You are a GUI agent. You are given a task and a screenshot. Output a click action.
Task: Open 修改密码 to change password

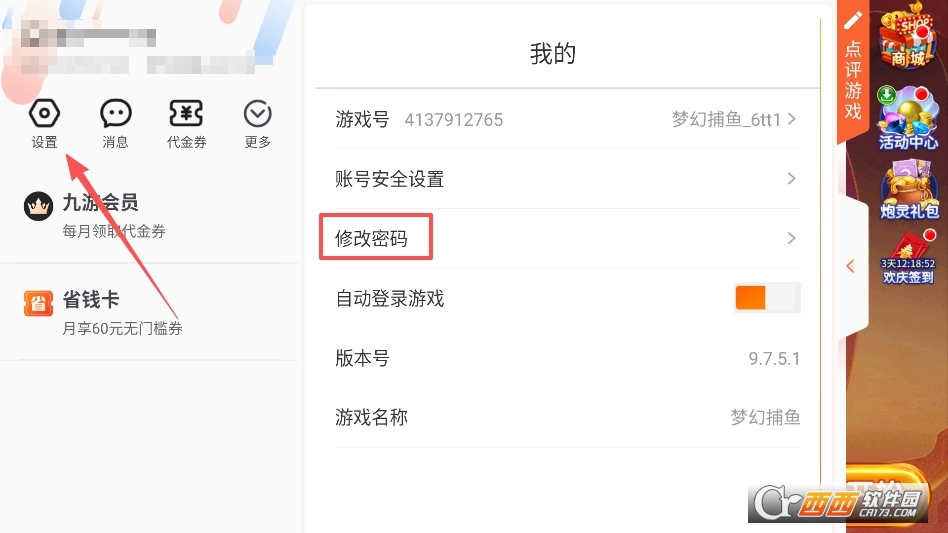[x=566, y=238]
